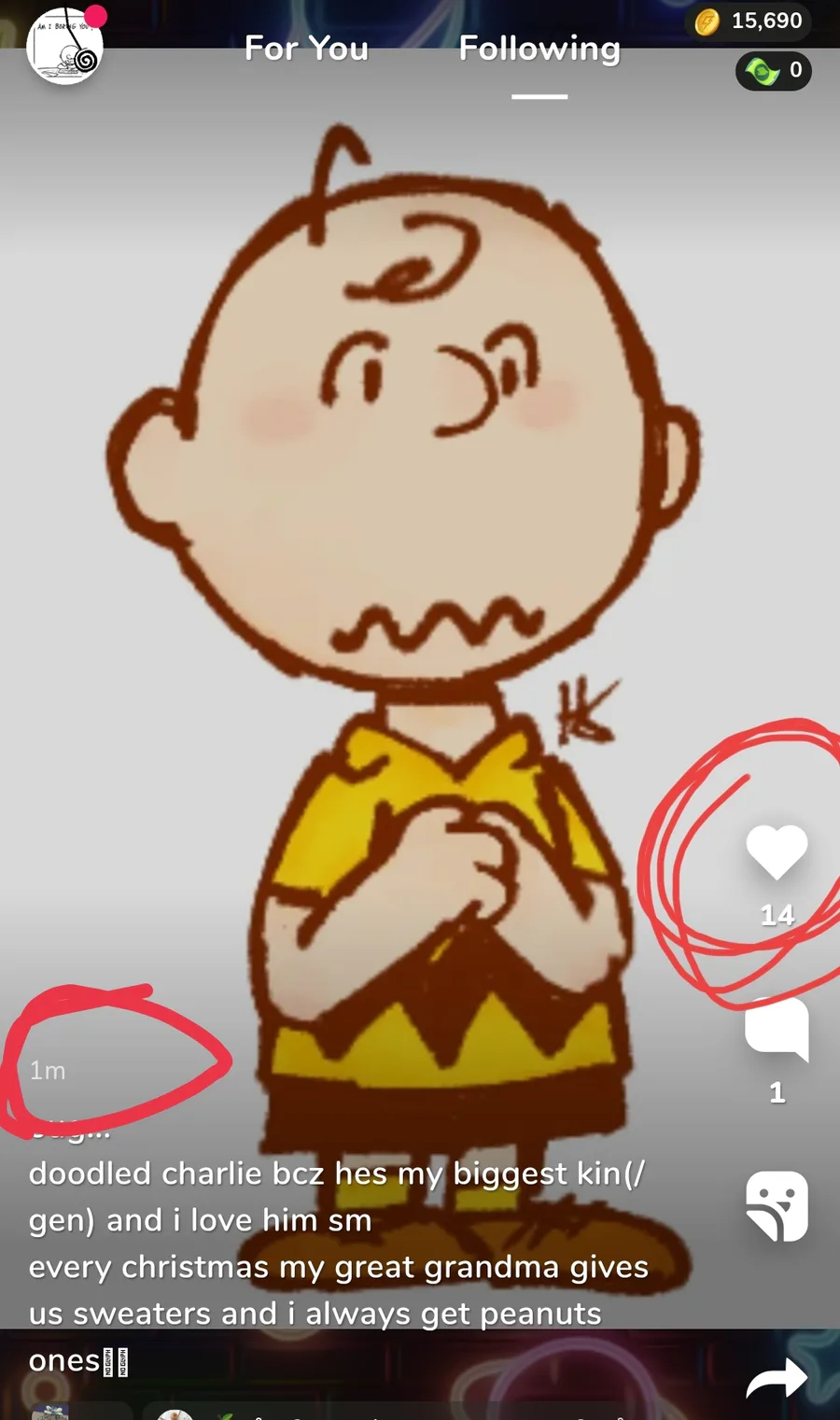Share this post with the arrow

(777, 1379)
